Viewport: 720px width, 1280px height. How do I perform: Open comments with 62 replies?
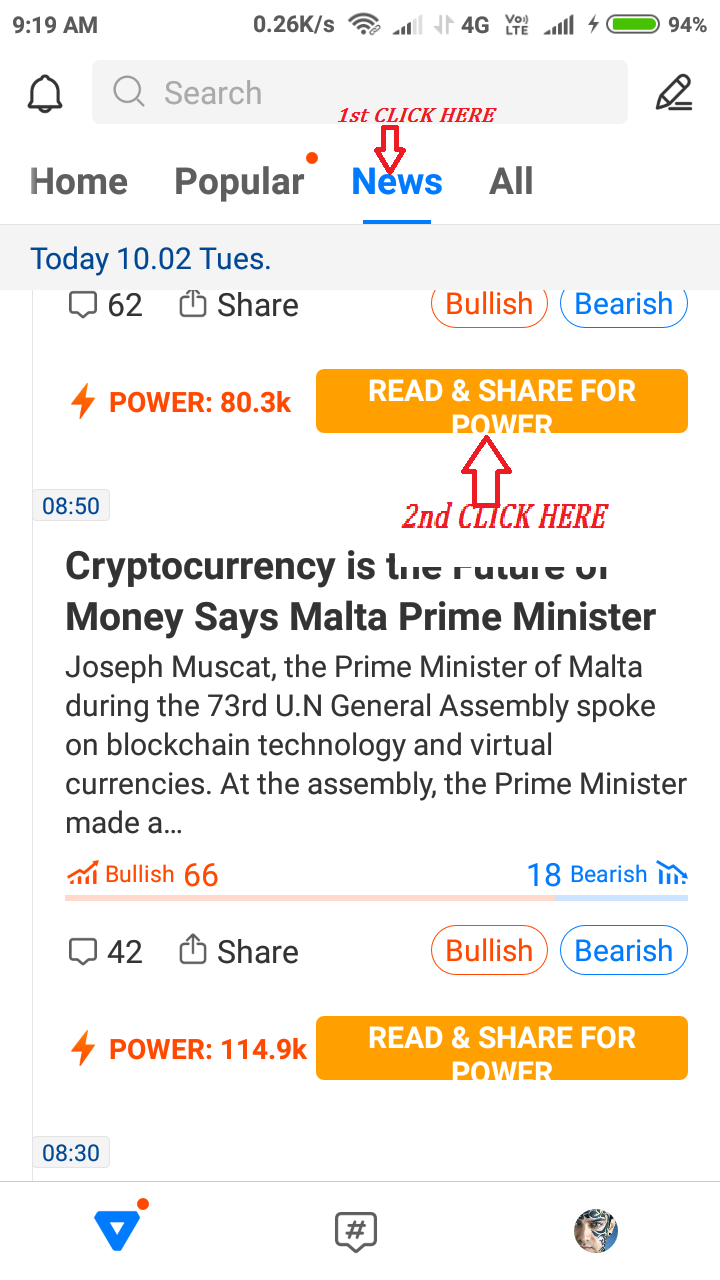point(105,305)
